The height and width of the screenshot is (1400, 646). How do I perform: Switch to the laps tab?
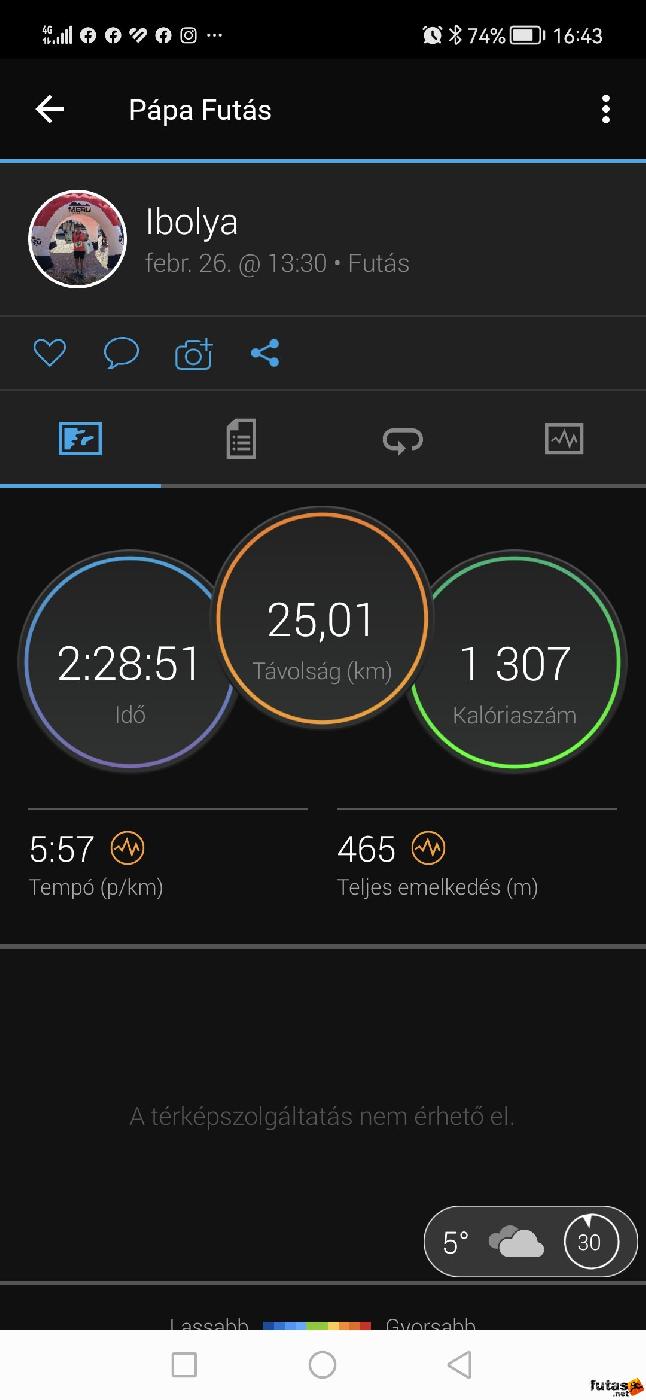click(403, 439)
